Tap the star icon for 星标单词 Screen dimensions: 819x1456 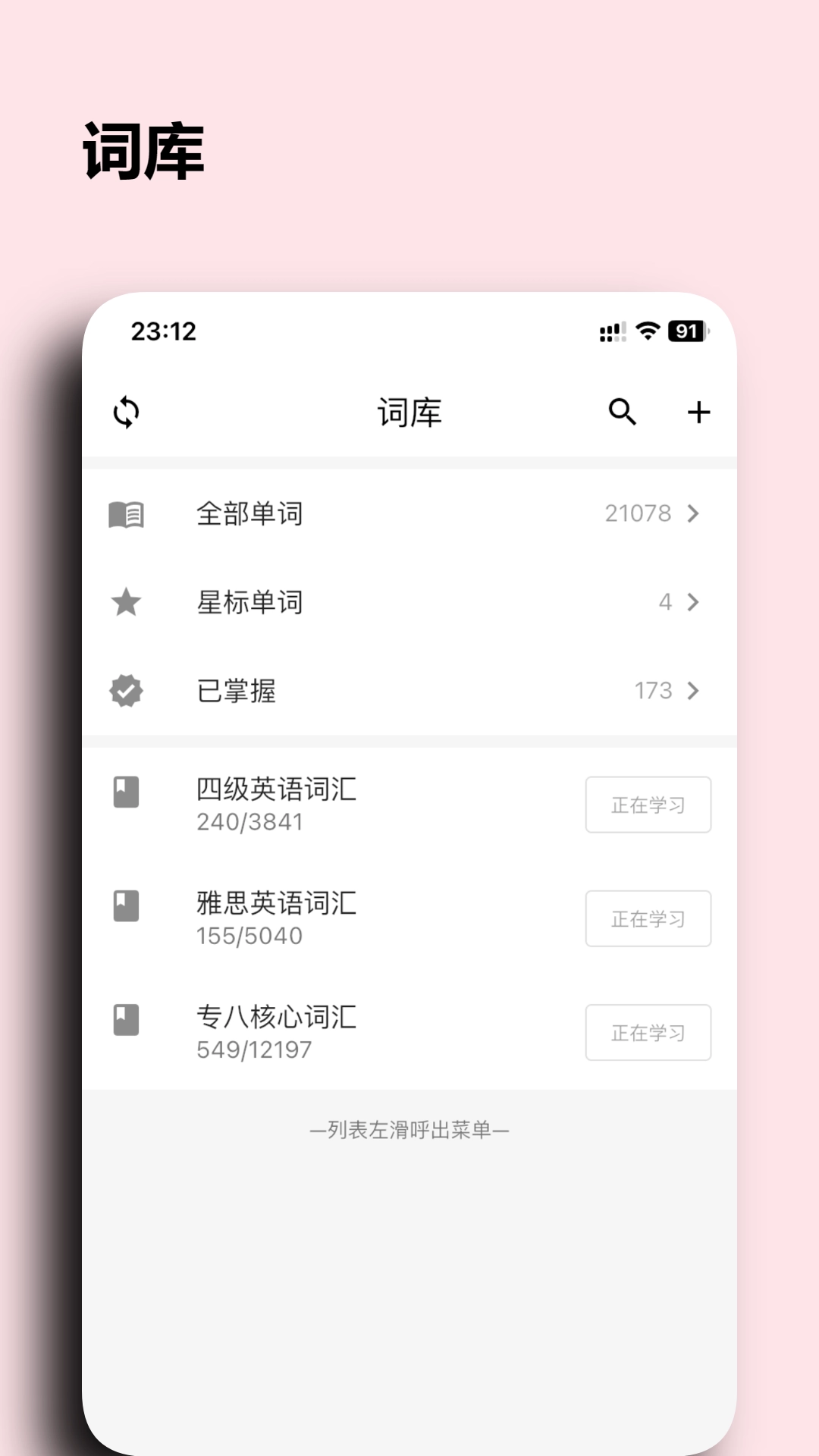[127, 603]
